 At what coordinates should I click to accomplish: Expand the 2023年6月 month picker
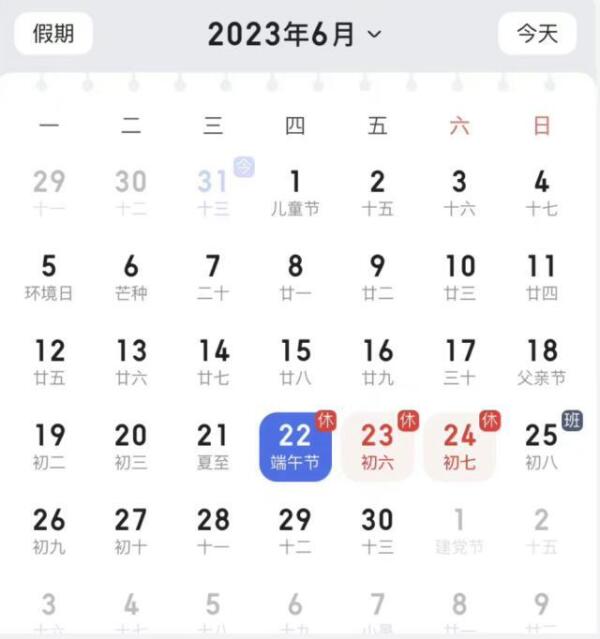coord(295,34)
